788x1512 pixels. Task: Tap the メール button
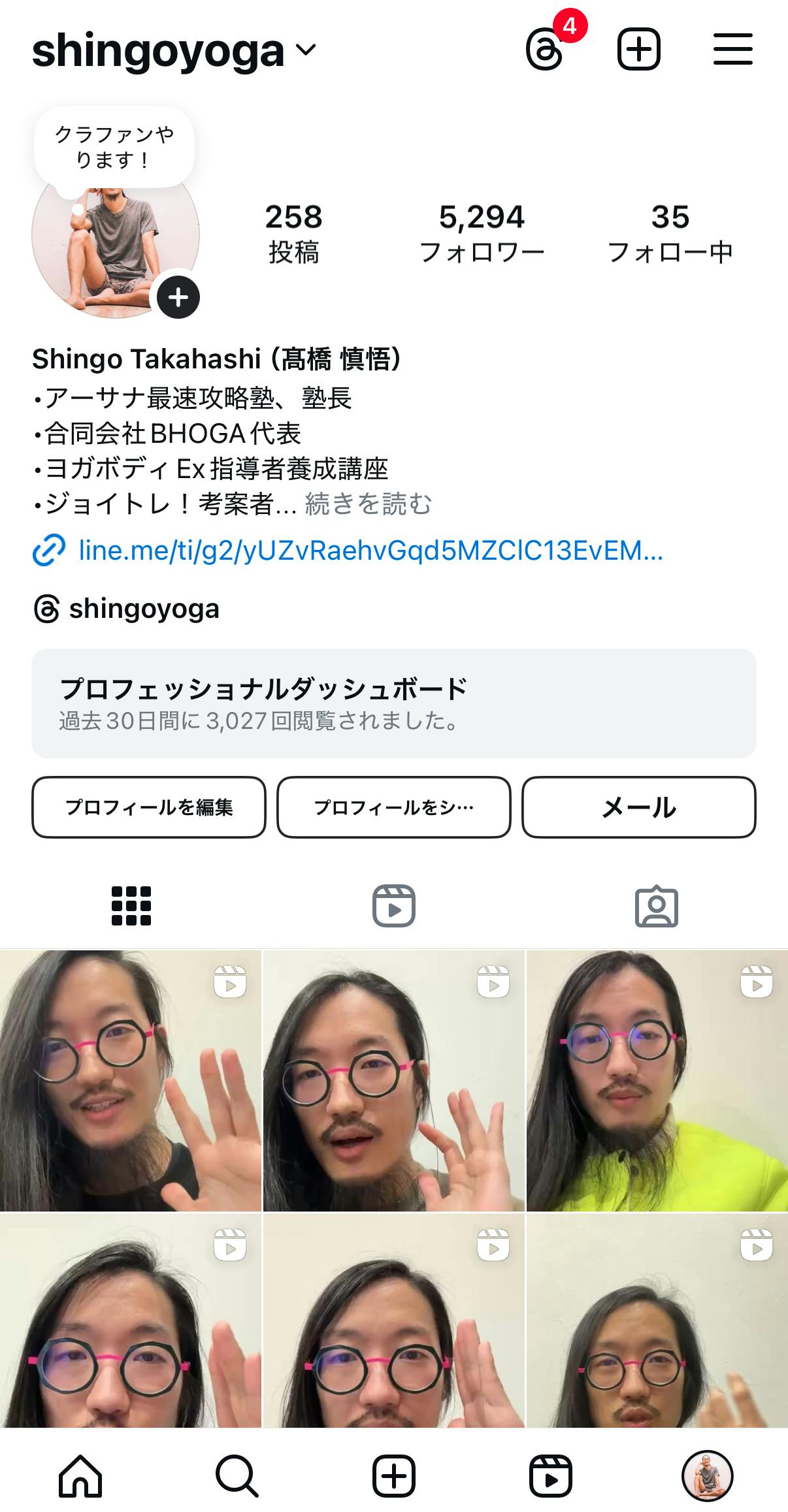pyautogui.click(x=639, y=807)
